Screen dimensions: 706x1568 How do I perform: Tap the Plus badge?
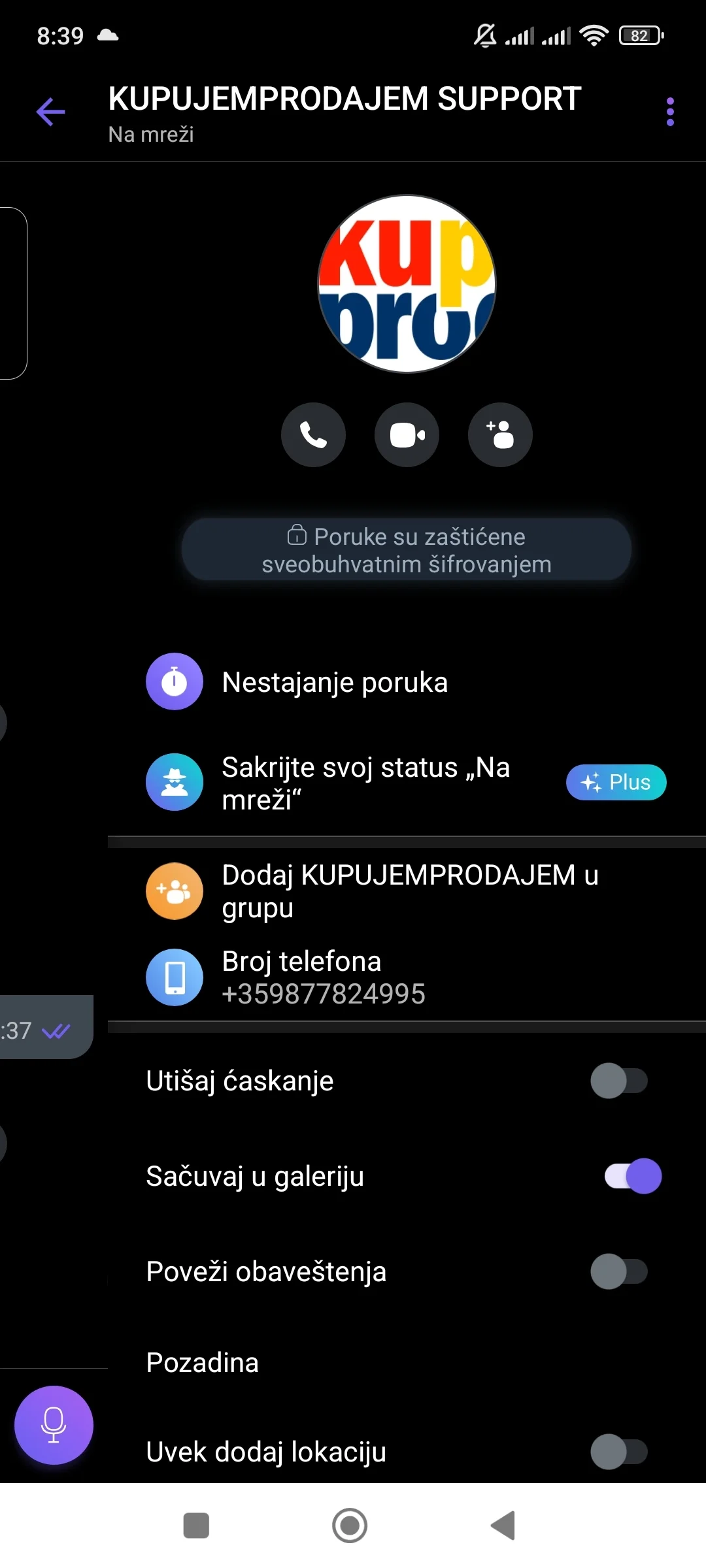616,782
